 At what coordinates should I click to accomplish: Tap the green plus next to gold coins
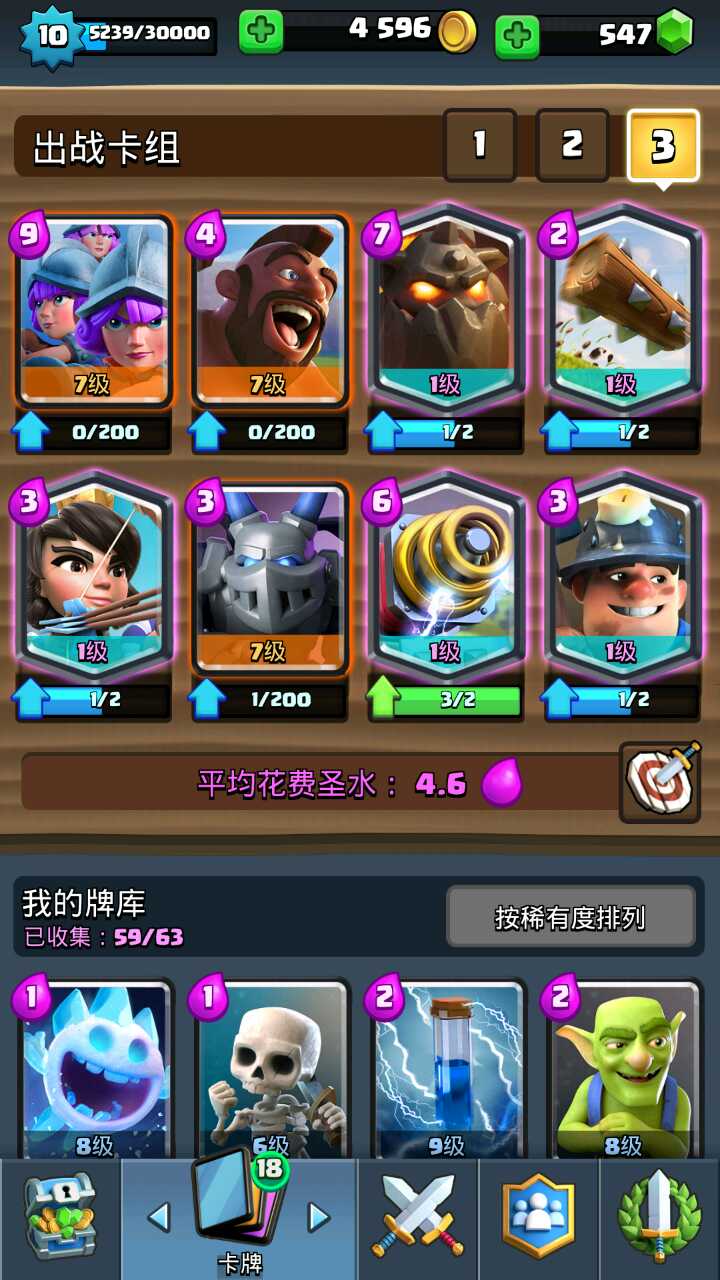click(x=261, y=33)
